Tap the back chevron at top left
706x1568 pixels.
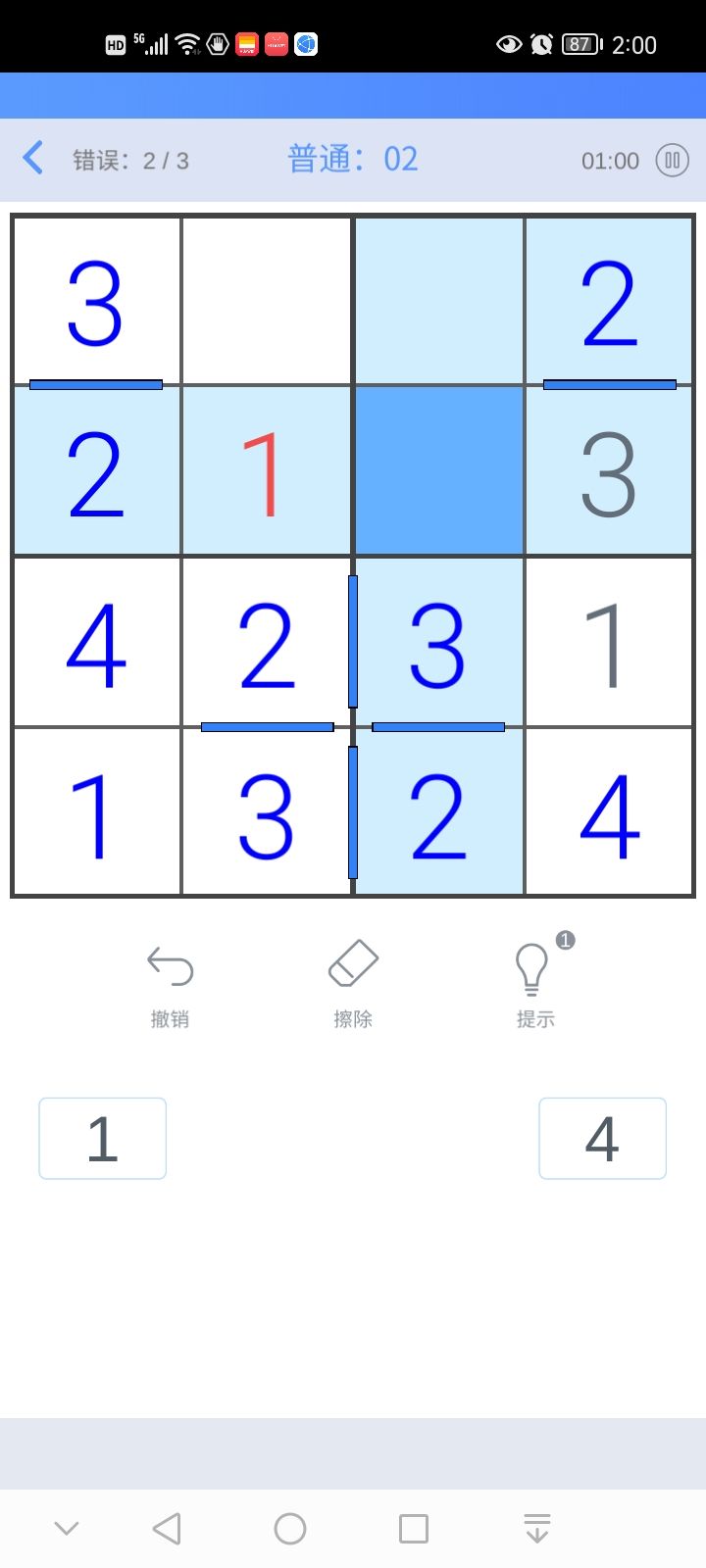click(34, 158)
